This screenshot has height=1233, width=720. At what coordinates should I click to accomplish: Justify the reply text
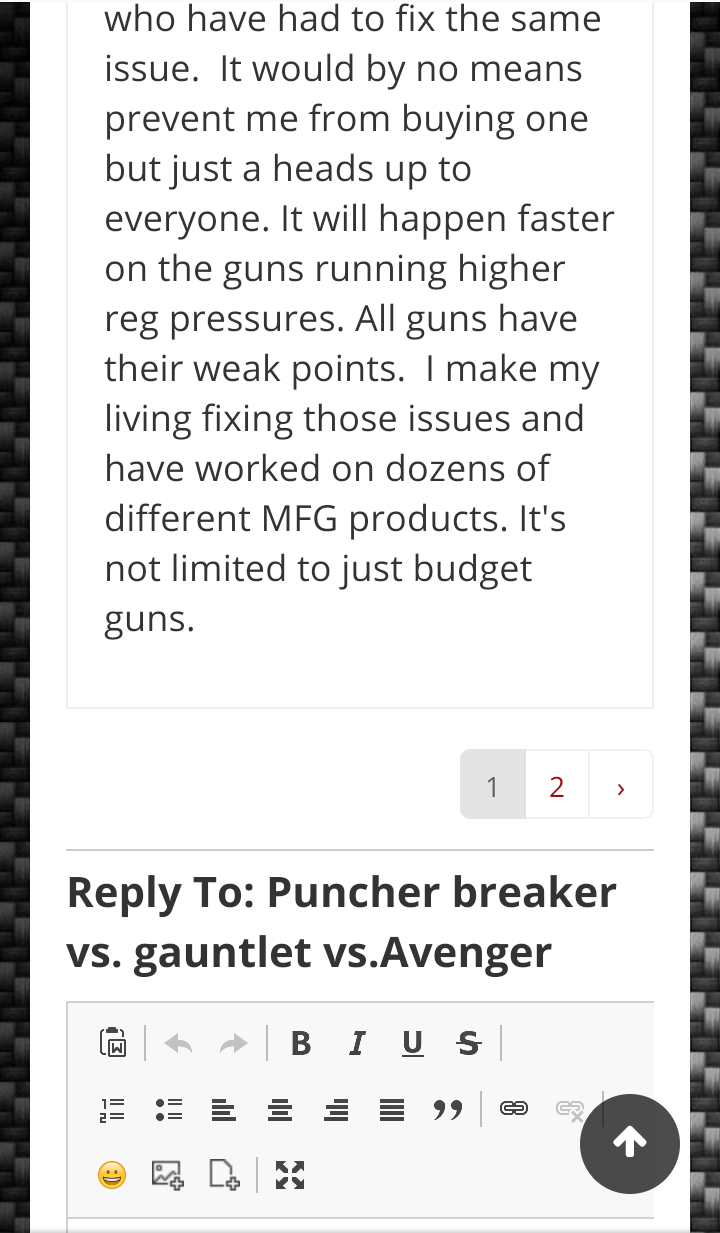click(x=393, y=1109)
